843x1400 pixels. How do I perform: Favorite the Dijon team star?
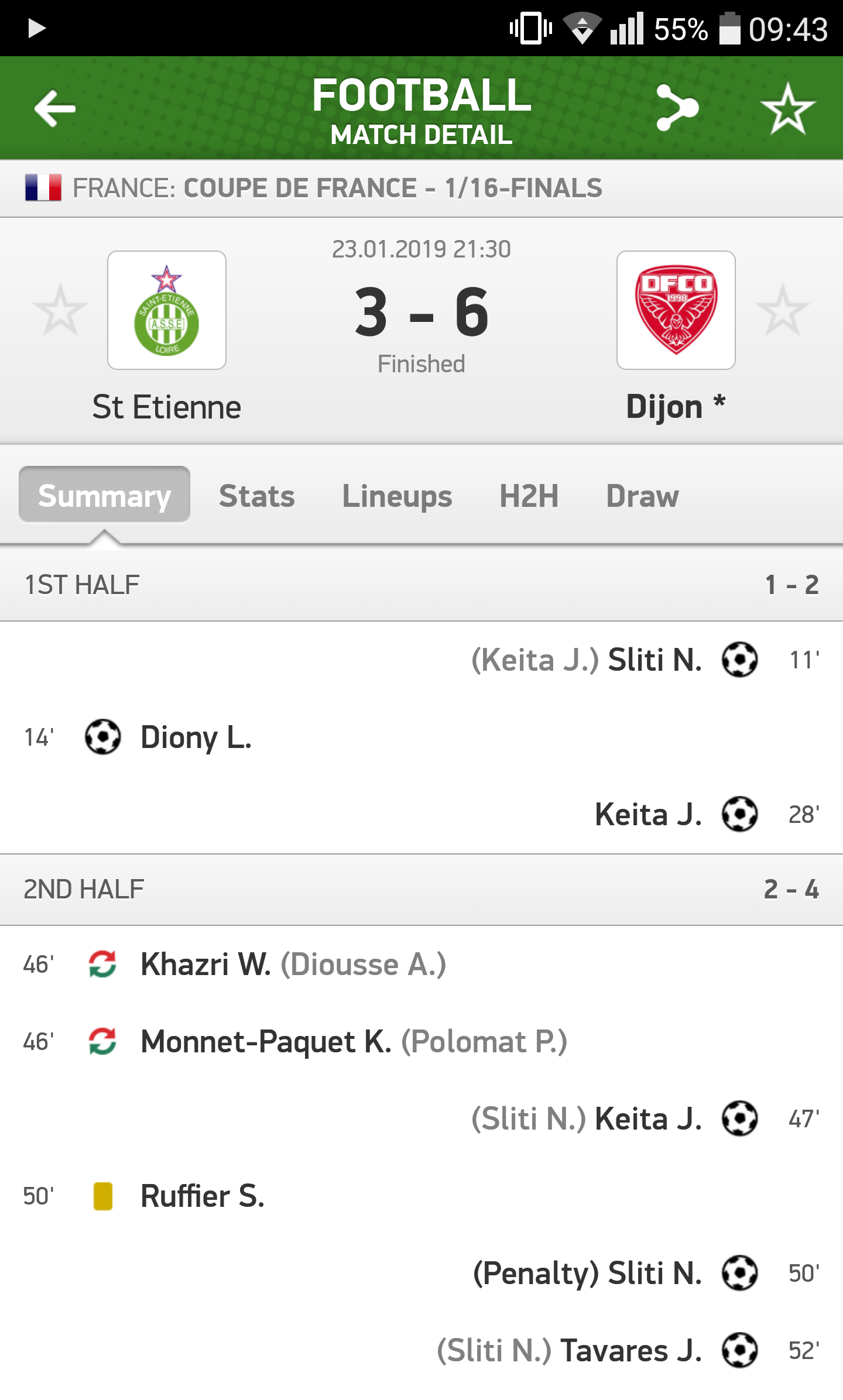[783, 311]
